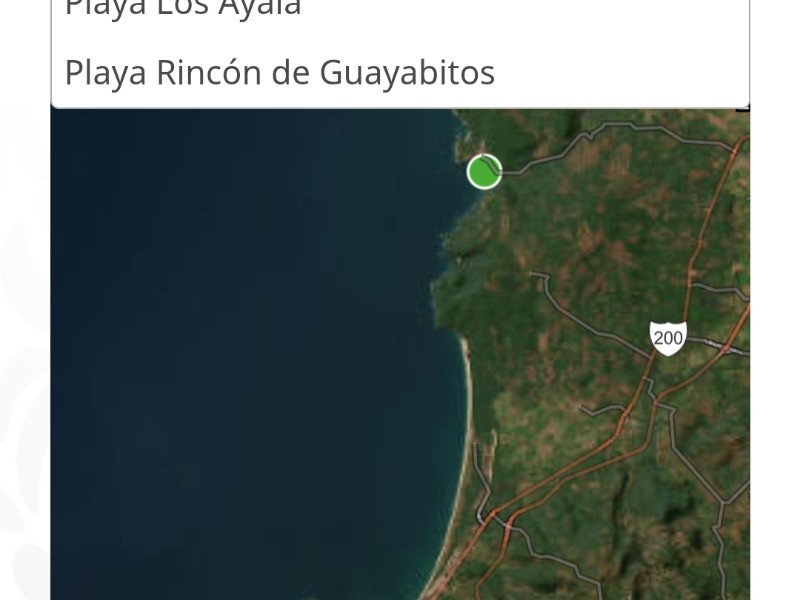Tap the green beach marker on map
This screenshot has height=600, width=800.
coord(484,171)
